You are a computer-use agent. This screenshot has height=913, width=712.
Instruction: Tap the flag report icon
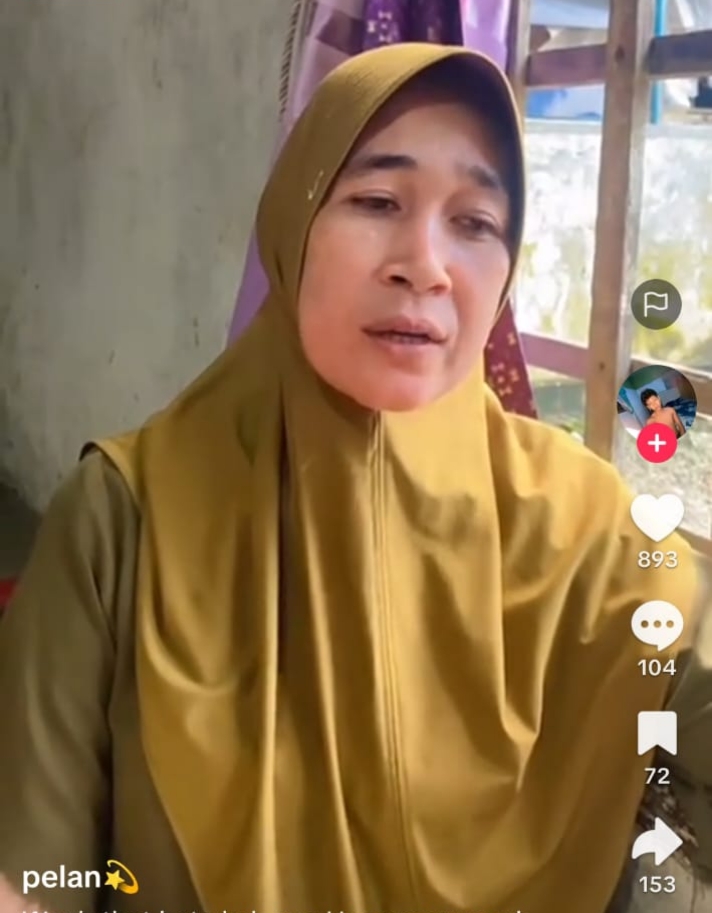656,304
